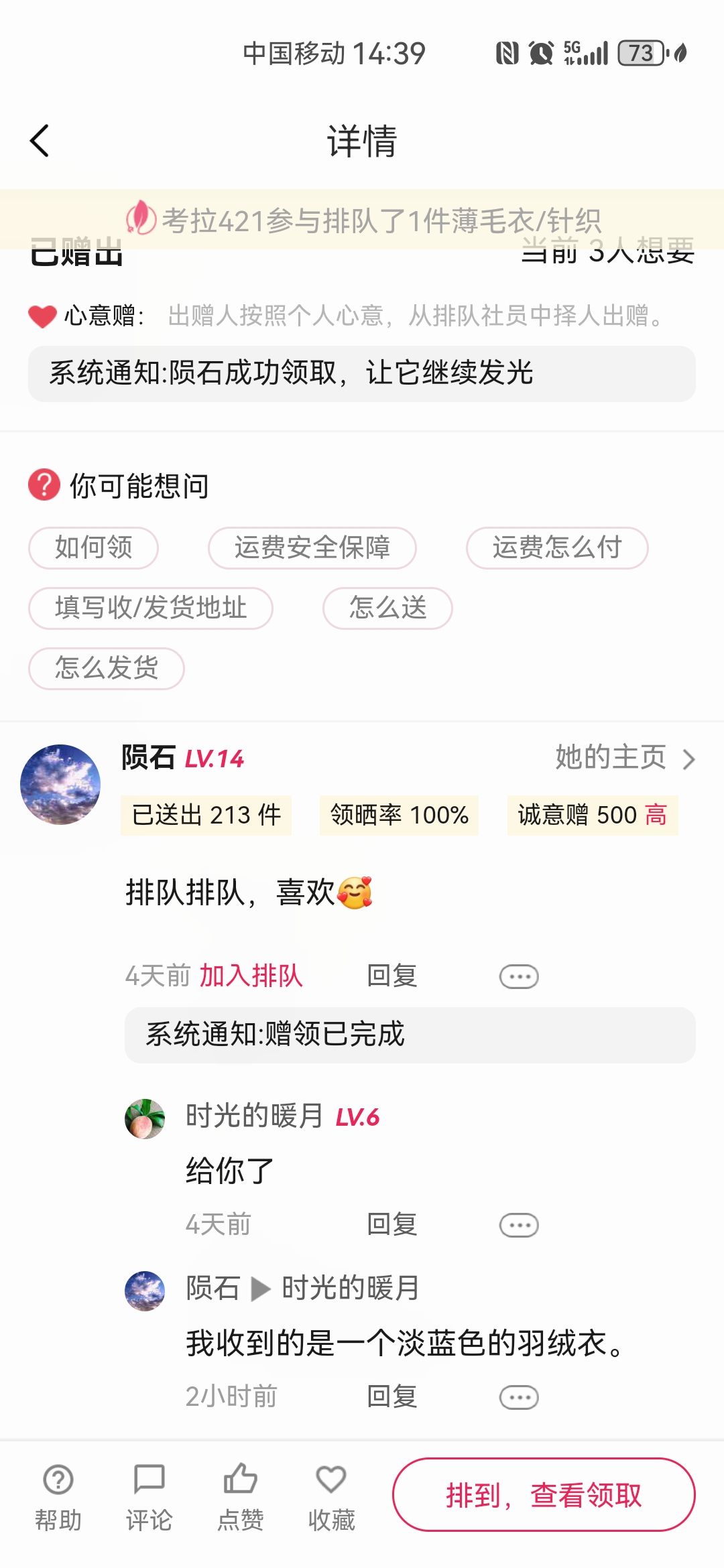Screen dimensions: 724x1568
Task: Add to favorites via 收藏
Action: click(331, 1497)
